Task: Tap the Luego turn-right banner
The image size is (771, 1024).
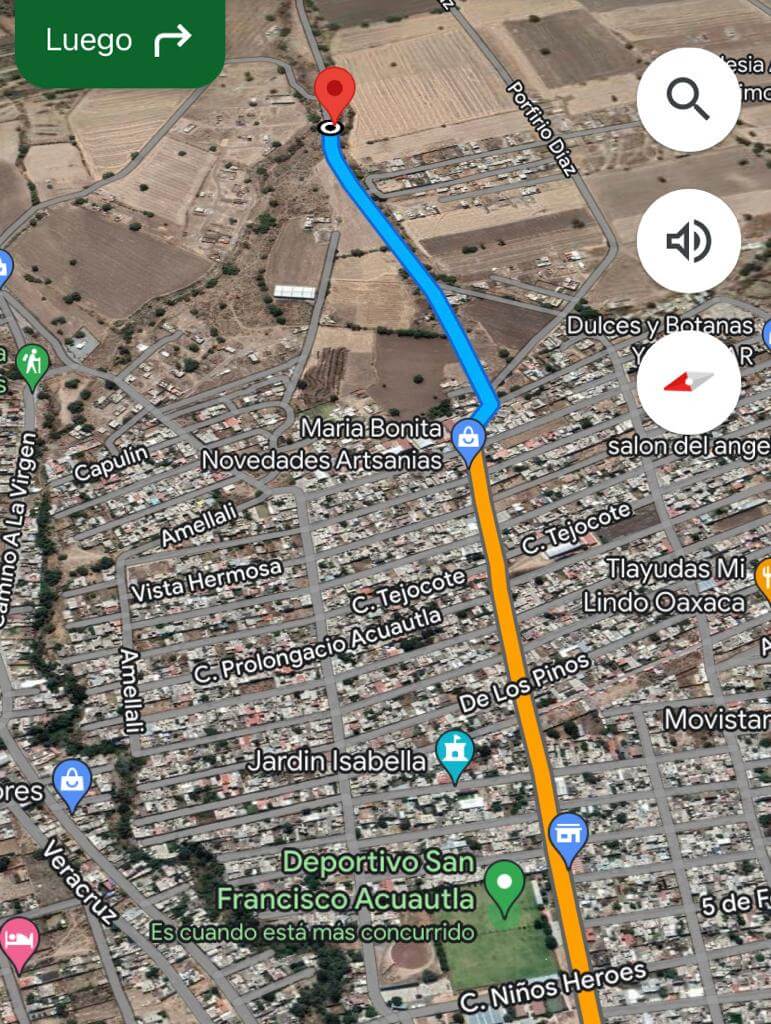Action: click(119, 41)
